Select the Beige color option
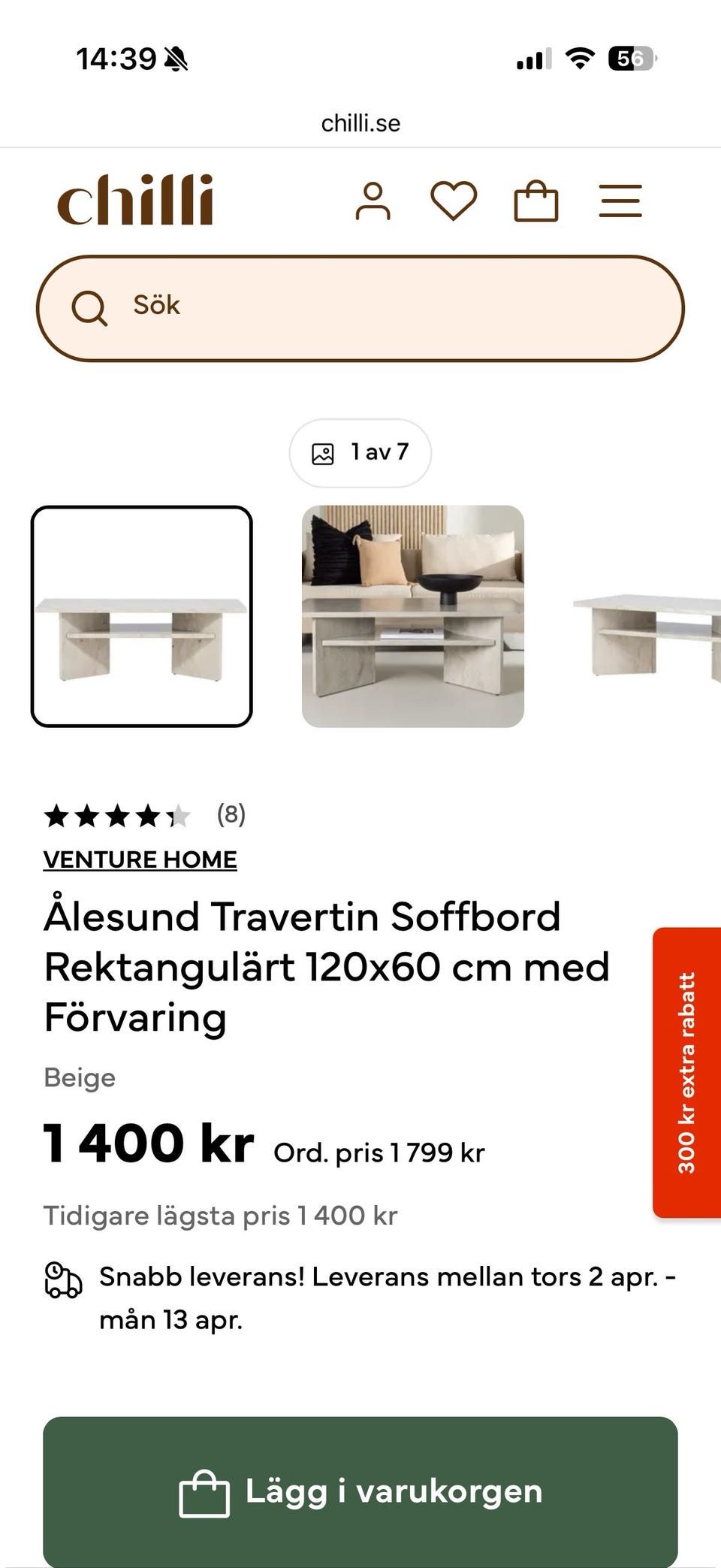721x1568 pixels. pyautogui.click(x=79, y=1077)
